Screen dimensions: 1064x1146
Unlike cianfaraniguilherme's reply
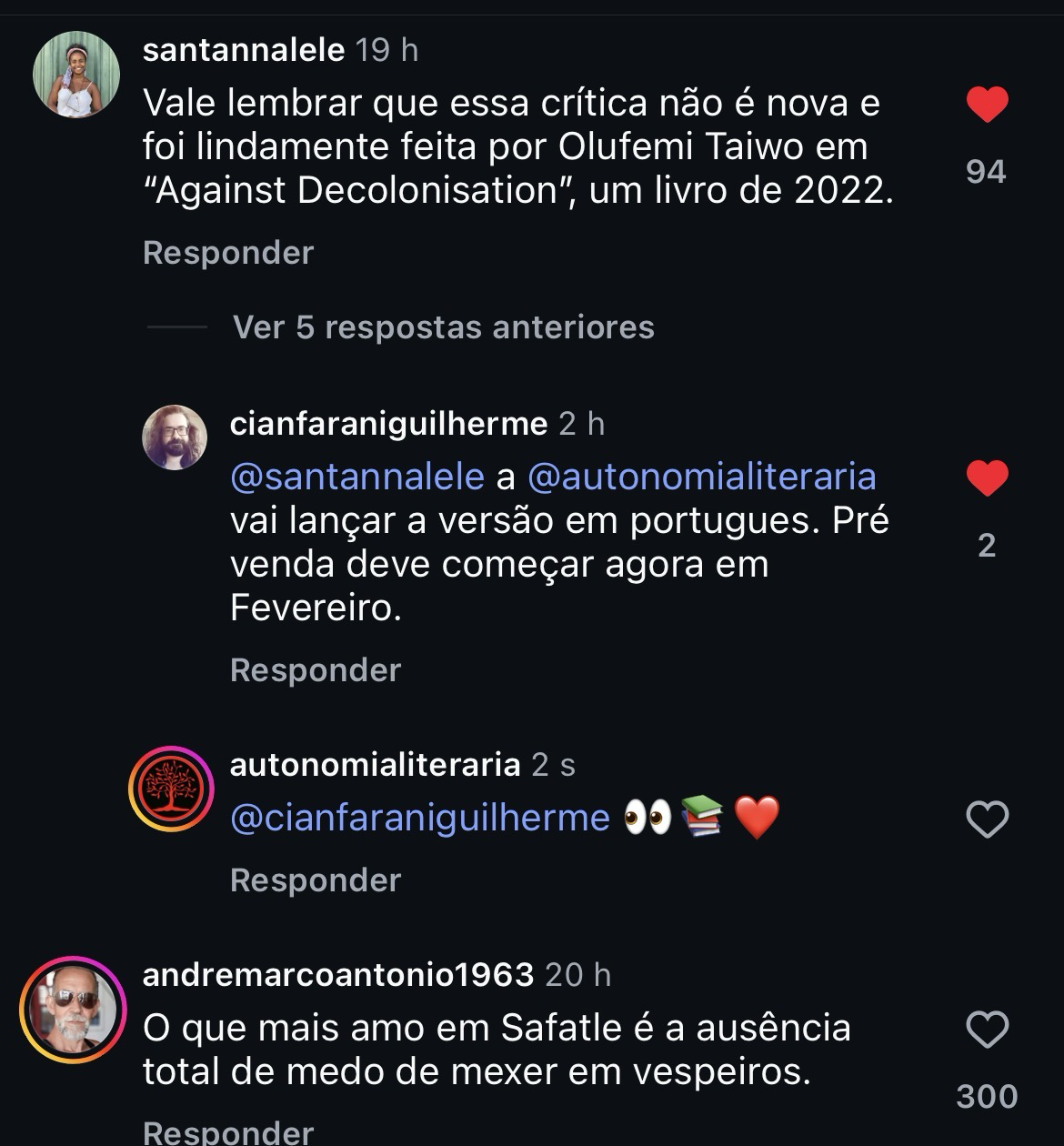pos(987,479)
